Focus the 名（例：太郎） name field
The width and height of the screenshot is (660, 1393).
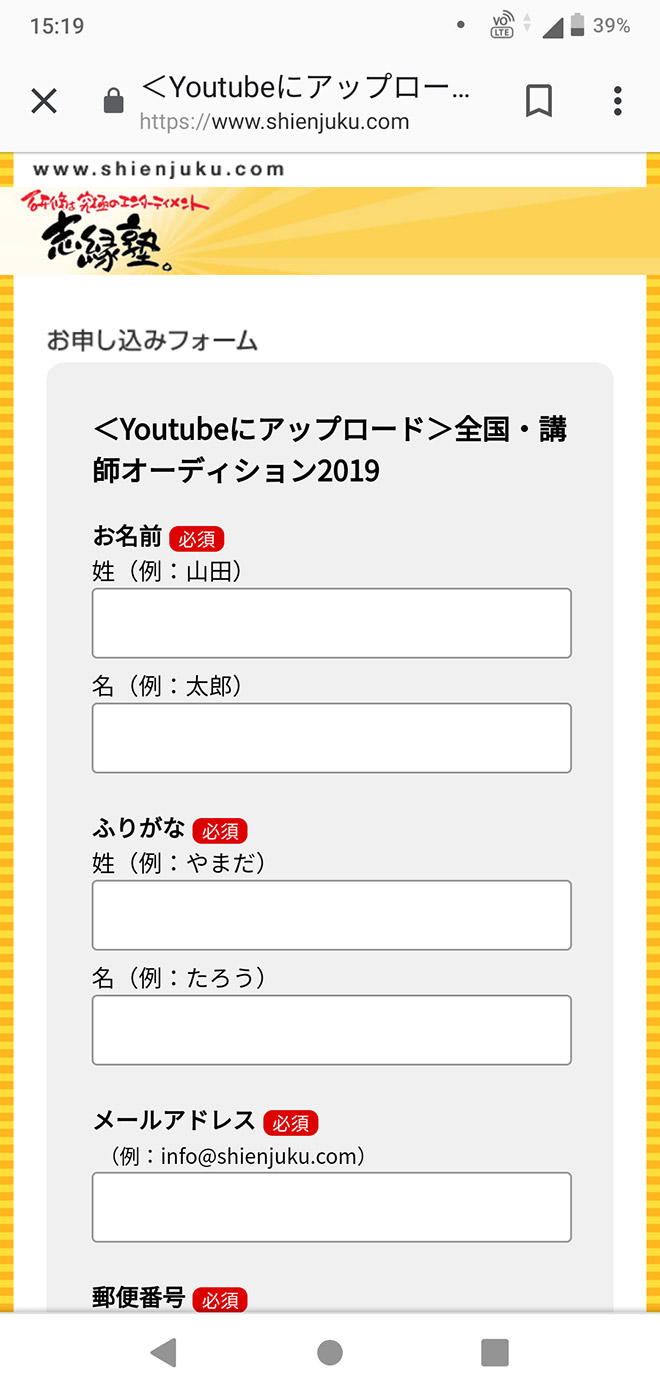331,738
